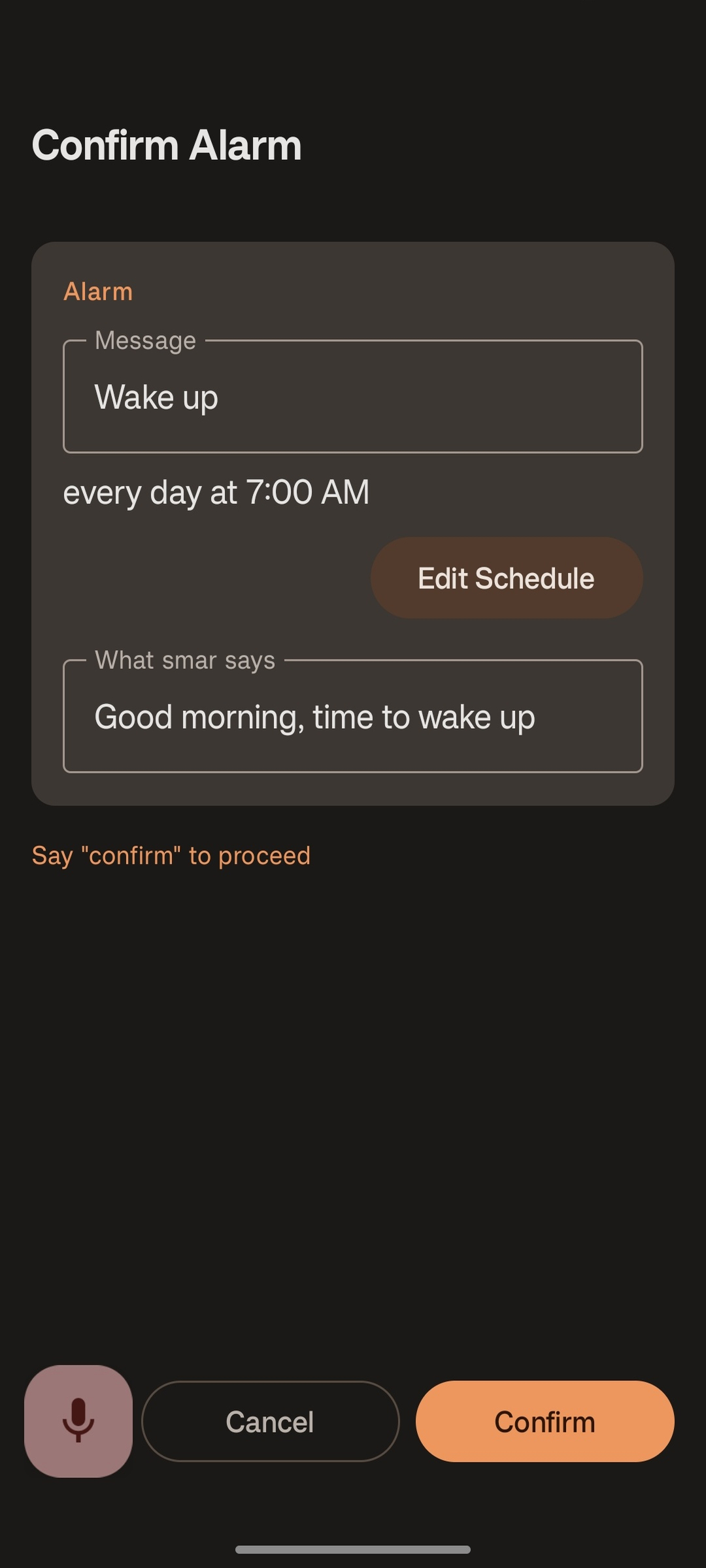The height and width of the screenshot is (1568, 706).
Task: Tap the Confirm Alarm heading
Action: click(167, 144)
